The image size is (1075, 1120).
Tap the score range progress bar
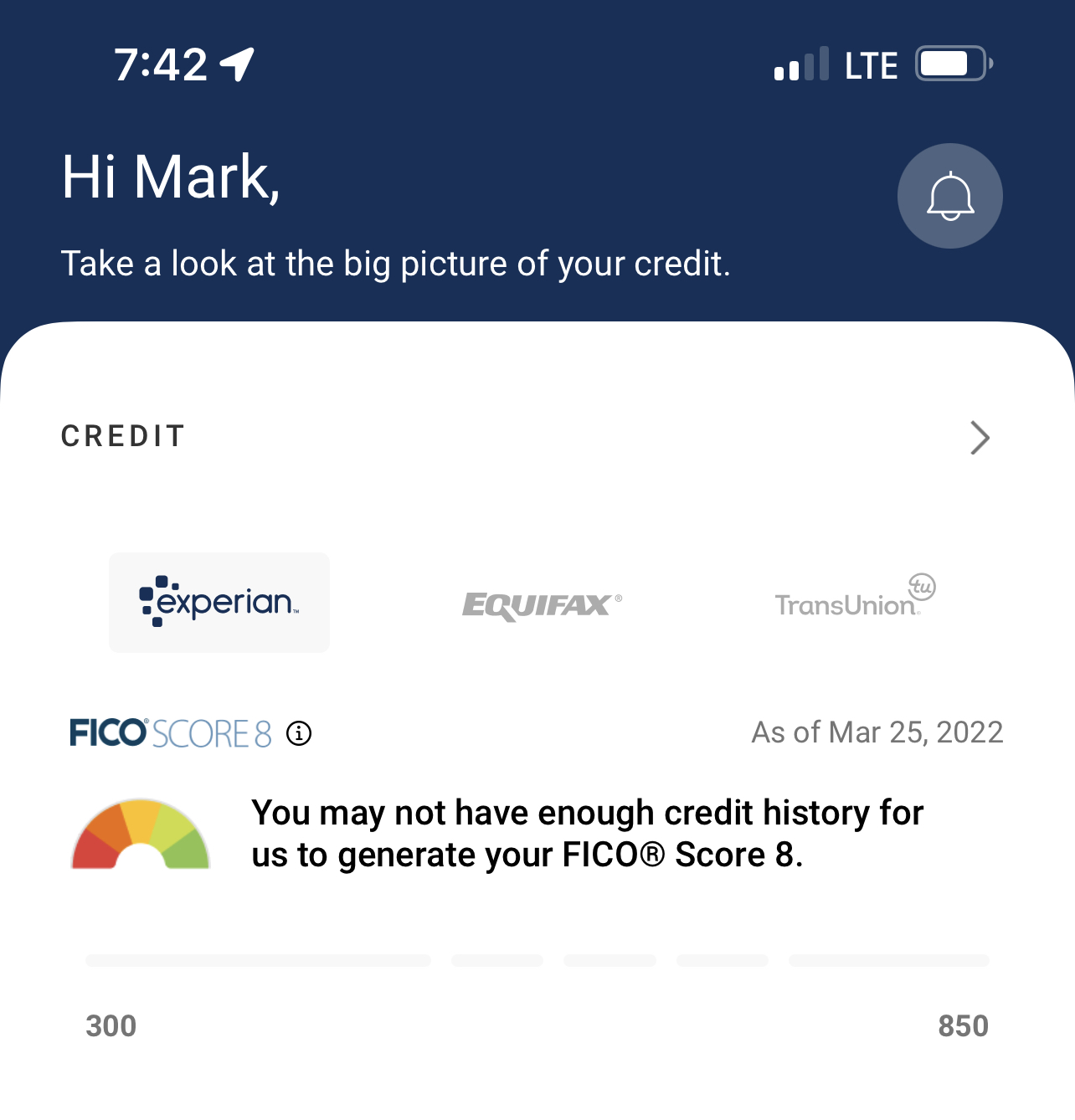(x=536, y=960)
